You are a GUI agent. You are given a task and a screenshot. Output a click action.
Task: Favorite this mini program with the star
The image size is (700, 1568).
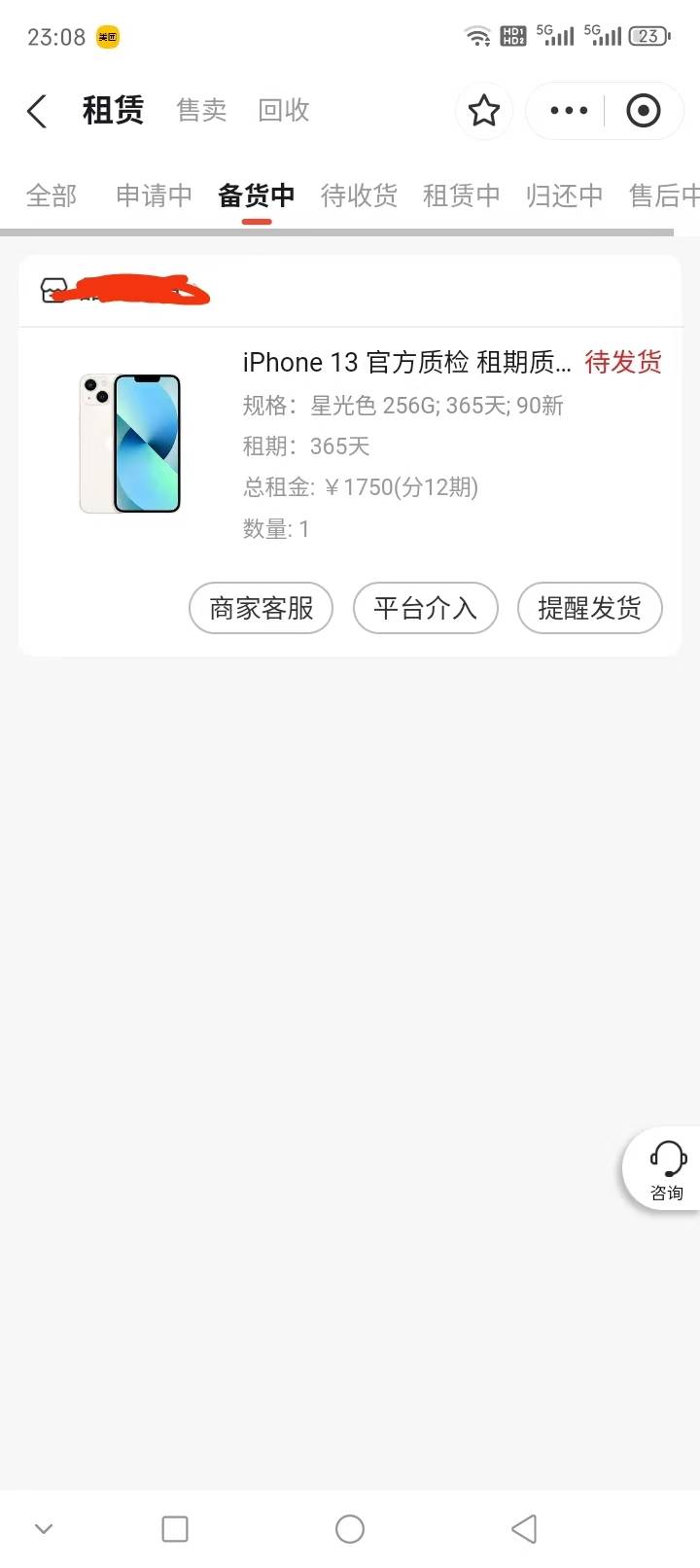click(x=483, y=111)
